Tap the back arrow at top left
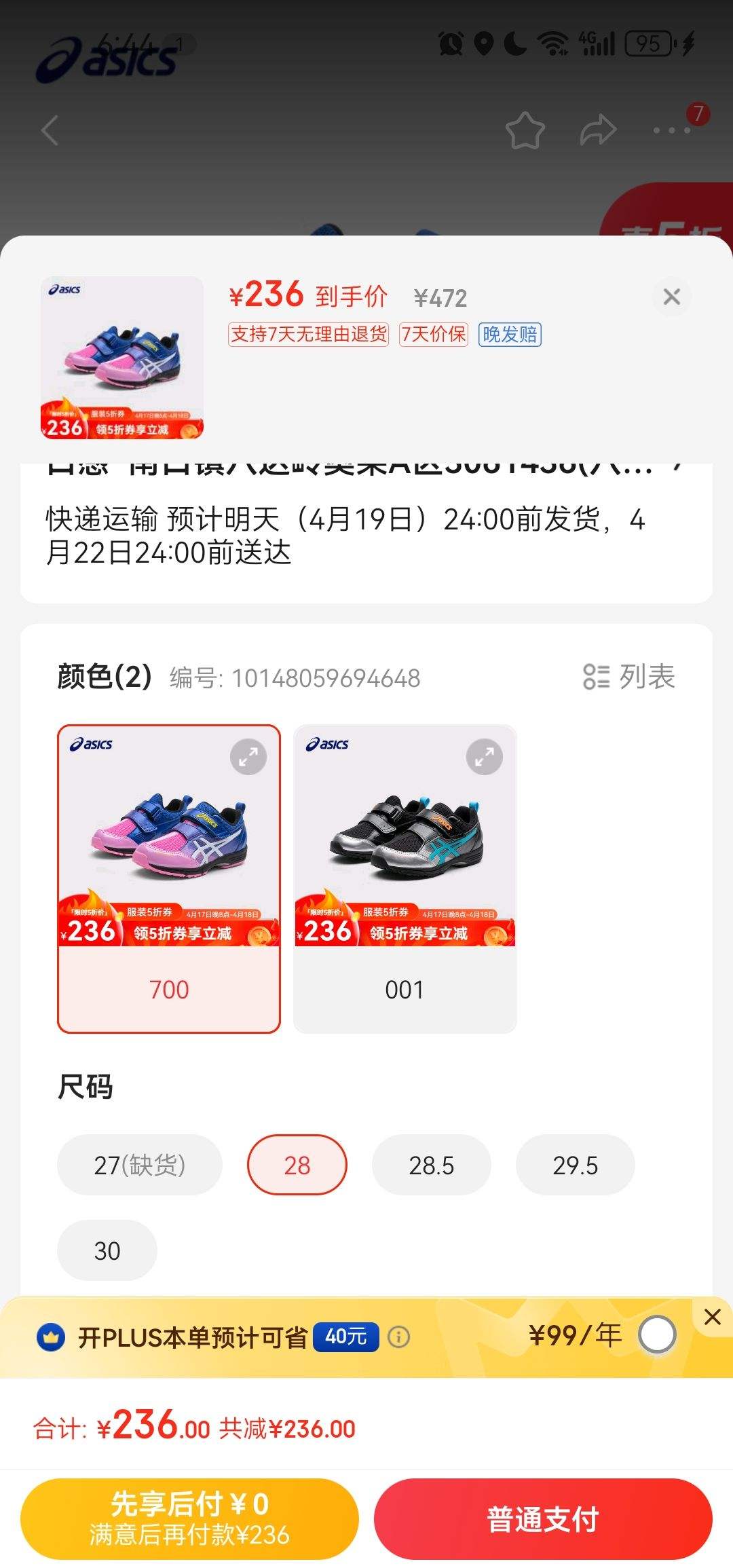 click(50, 132)
